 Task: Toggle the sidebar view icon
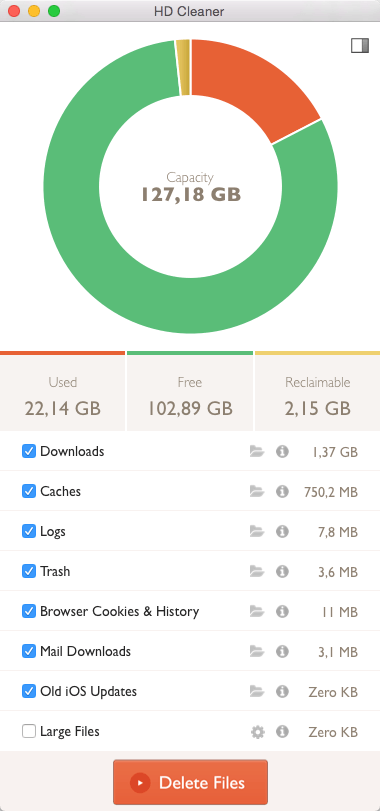point(360,46)
